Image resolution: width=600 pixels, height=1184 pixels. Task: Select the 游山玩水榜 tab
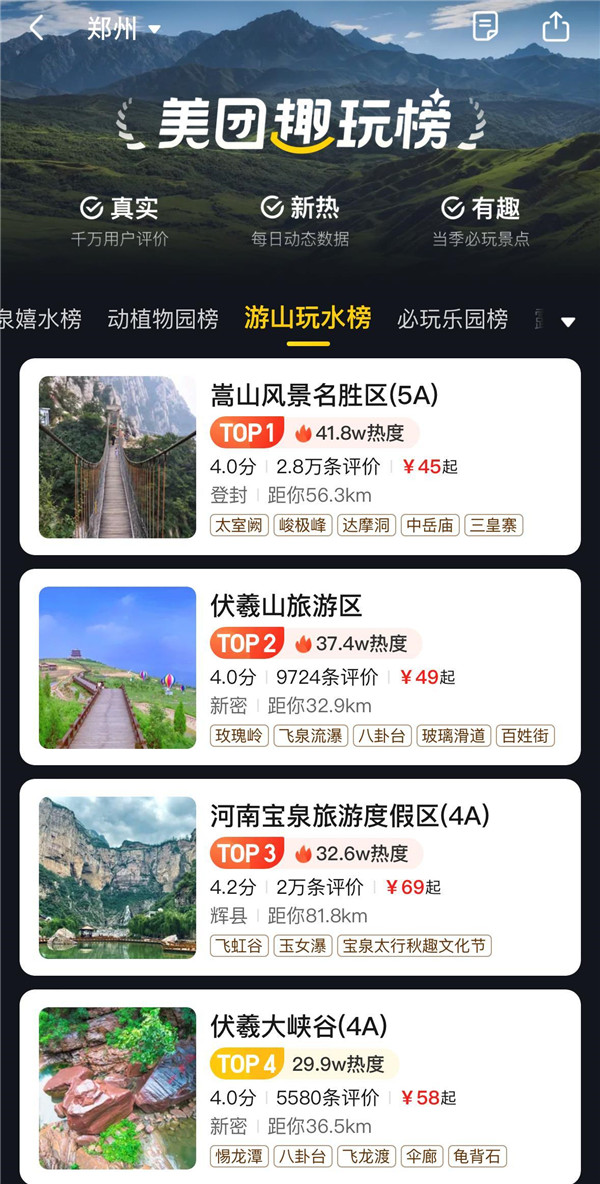point(307,318)
